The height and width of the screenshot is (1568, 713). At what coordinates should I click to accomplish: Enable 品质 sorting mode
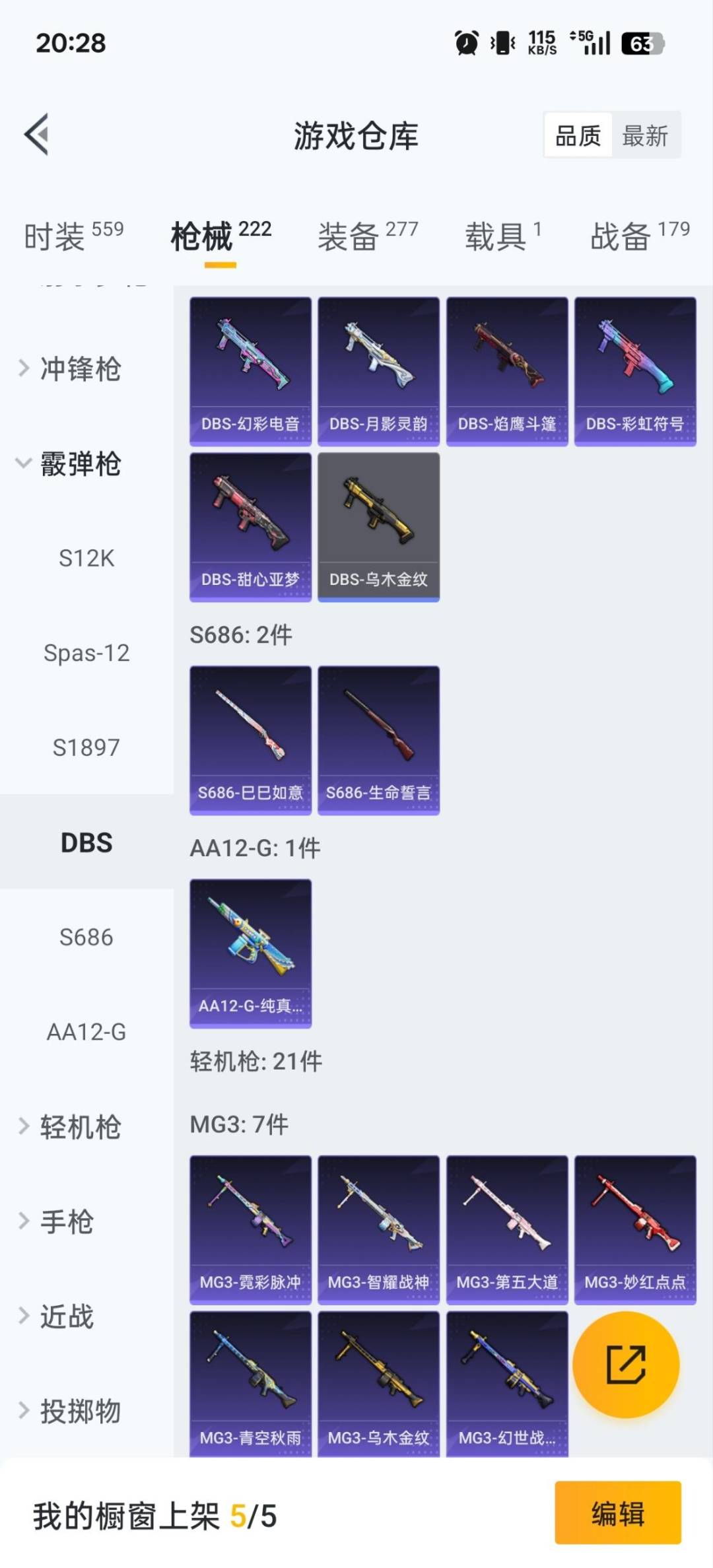(576, 136)
